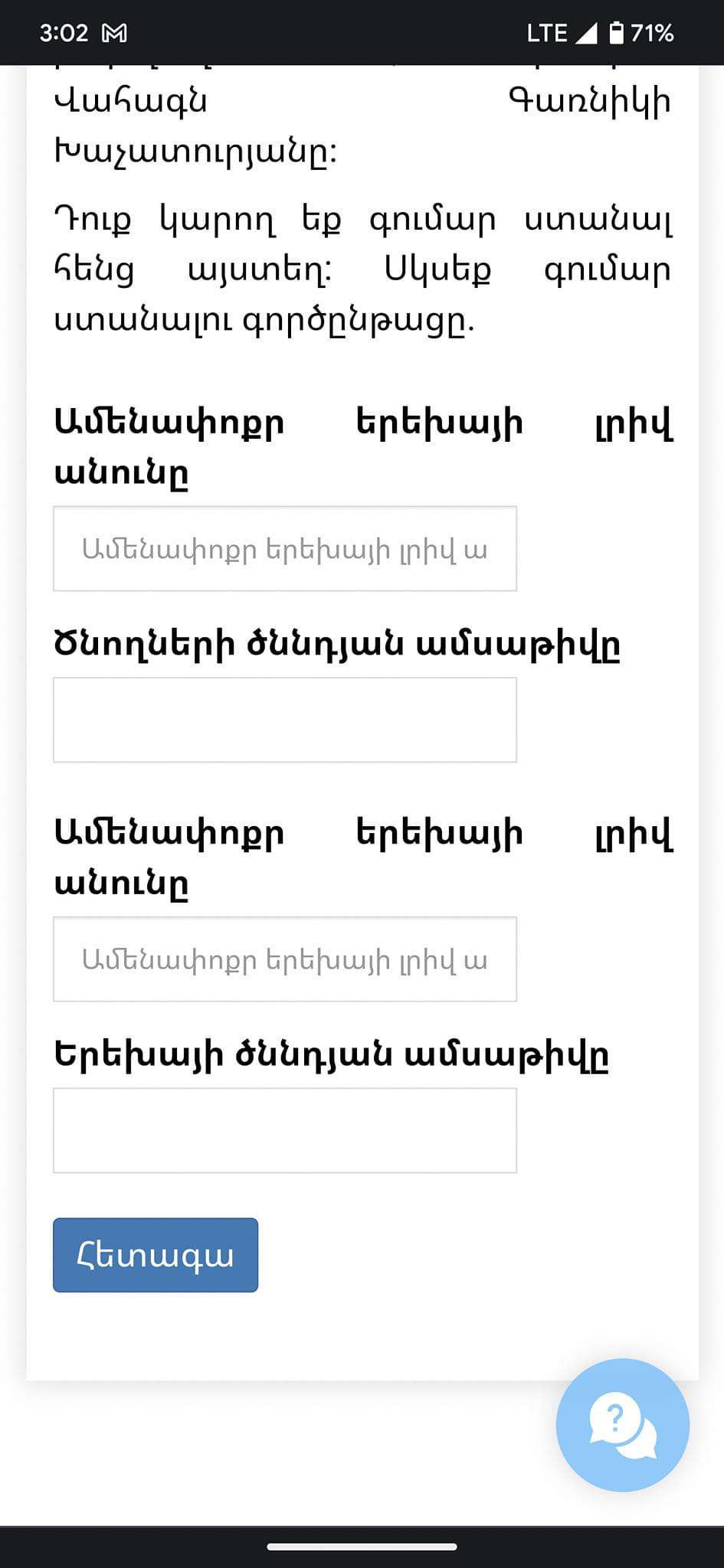Focus the Ծնողների ծննդյան ամսաթիվը field
This screenshot has height=1568, width=724.
(x=285, y=720)
